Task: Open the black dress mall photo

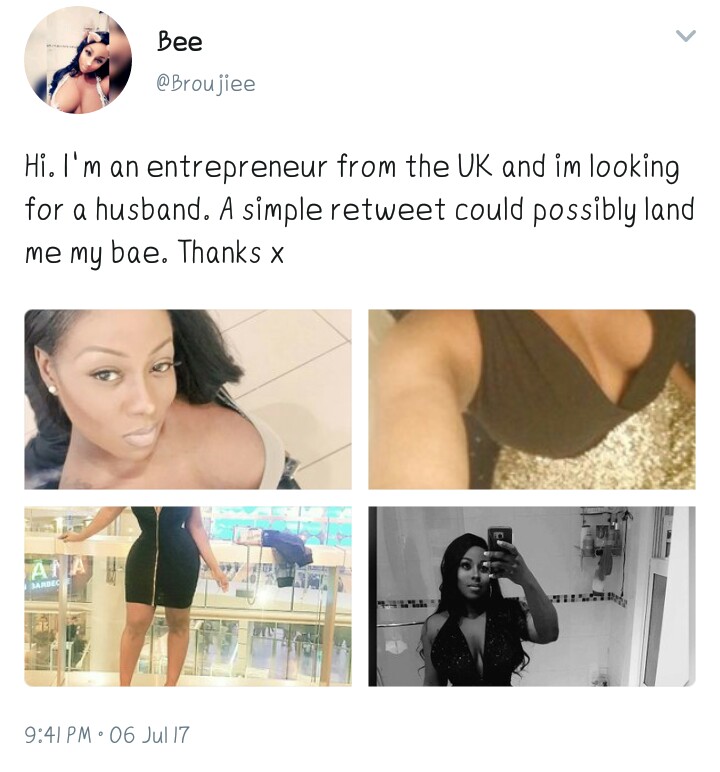Action: click(188, 596)
